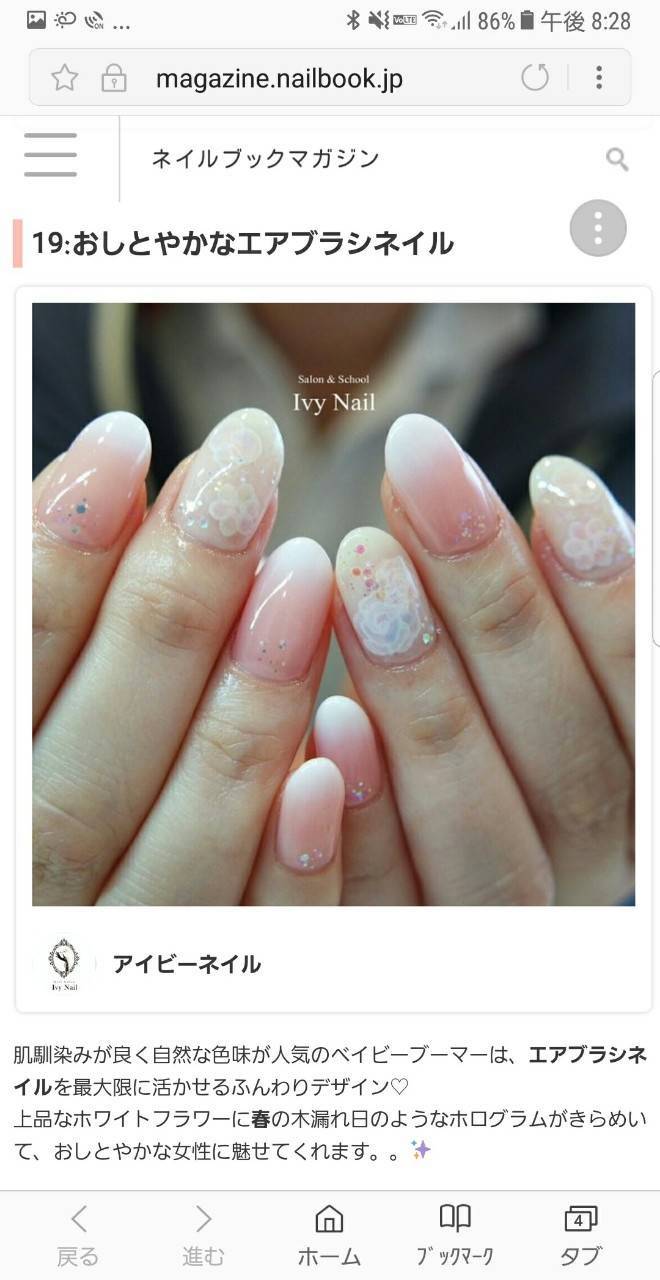Go back with the 戻る button
The image size is (660, 1280).
click(78, 1235)
